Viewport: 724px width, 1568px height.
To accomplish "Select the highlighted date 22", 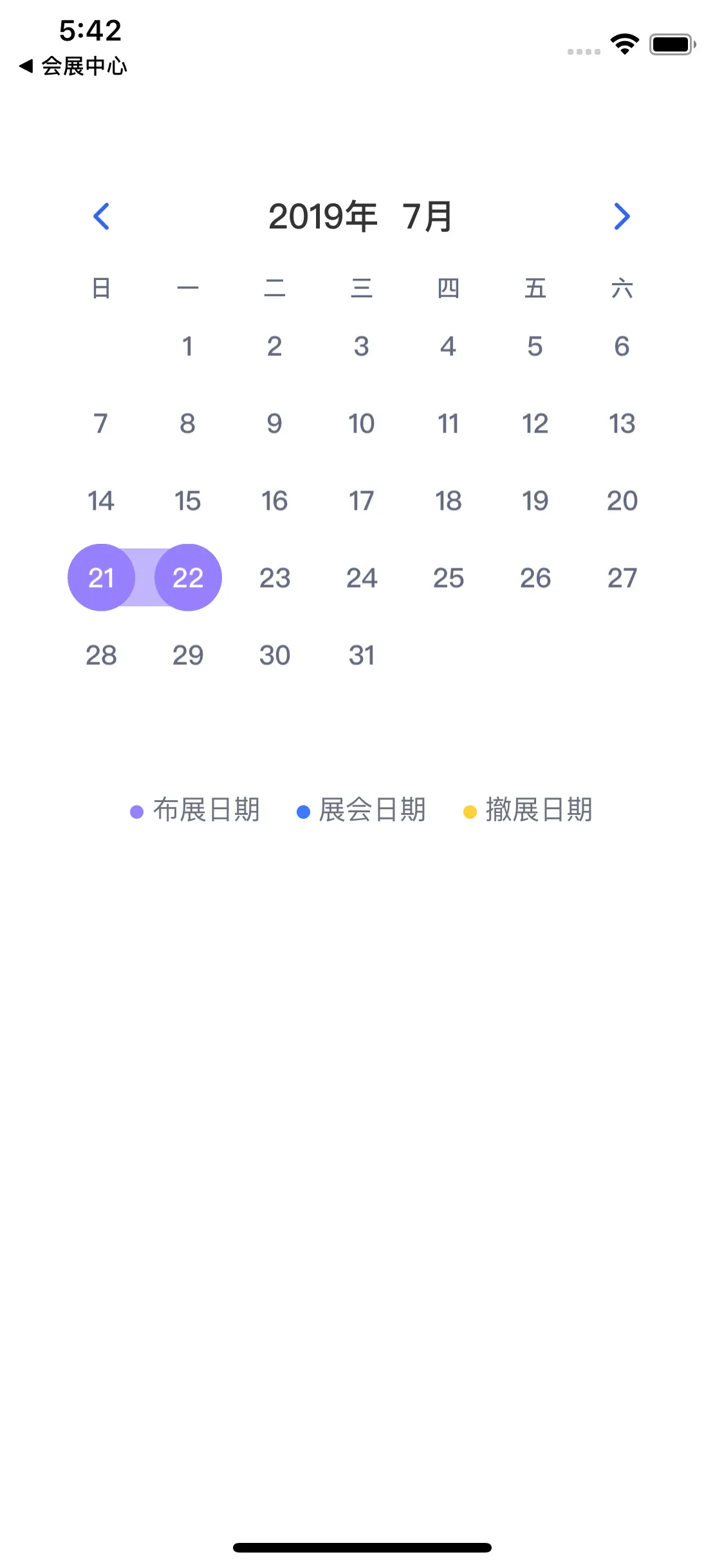I will (187, 577).
